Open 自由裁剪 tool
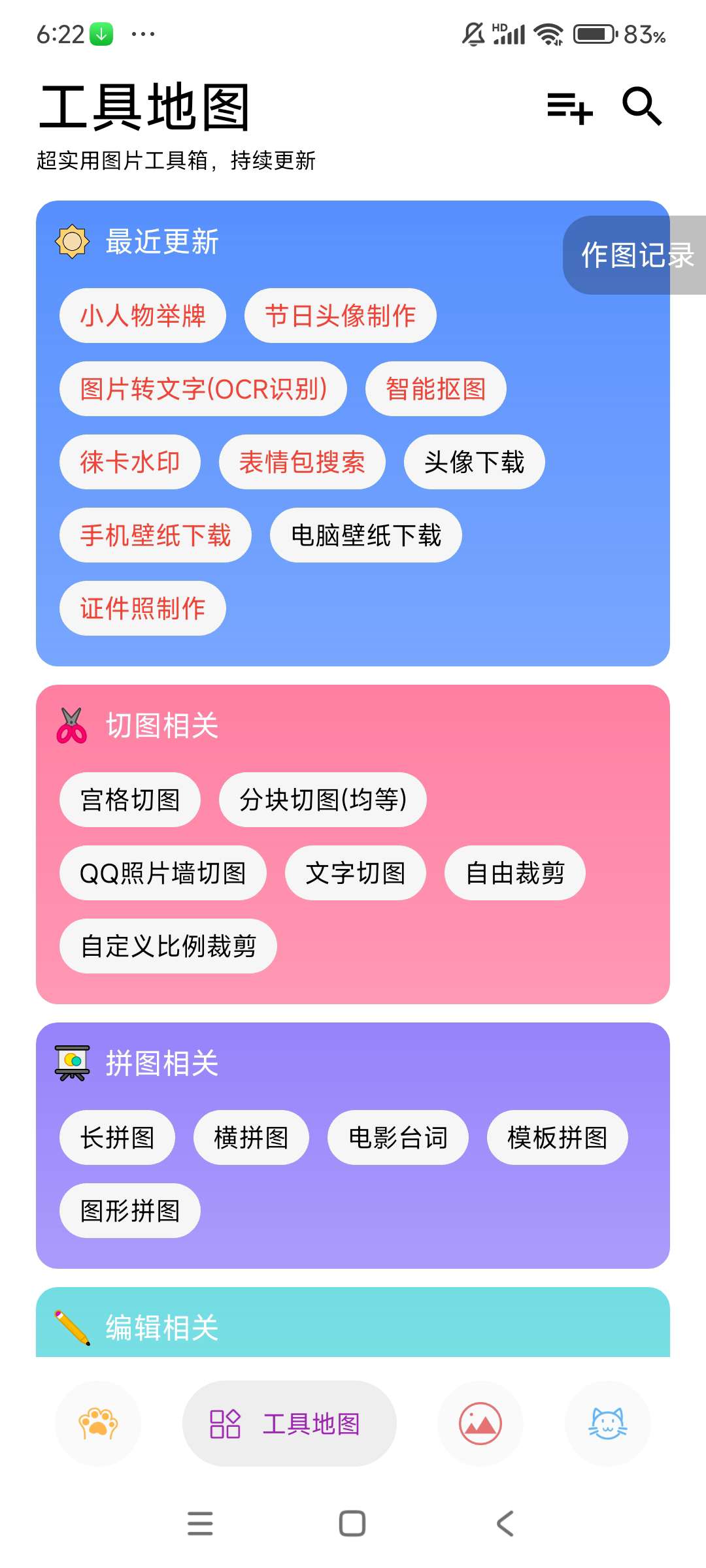The image size is (706, 1568). (515, 873)
